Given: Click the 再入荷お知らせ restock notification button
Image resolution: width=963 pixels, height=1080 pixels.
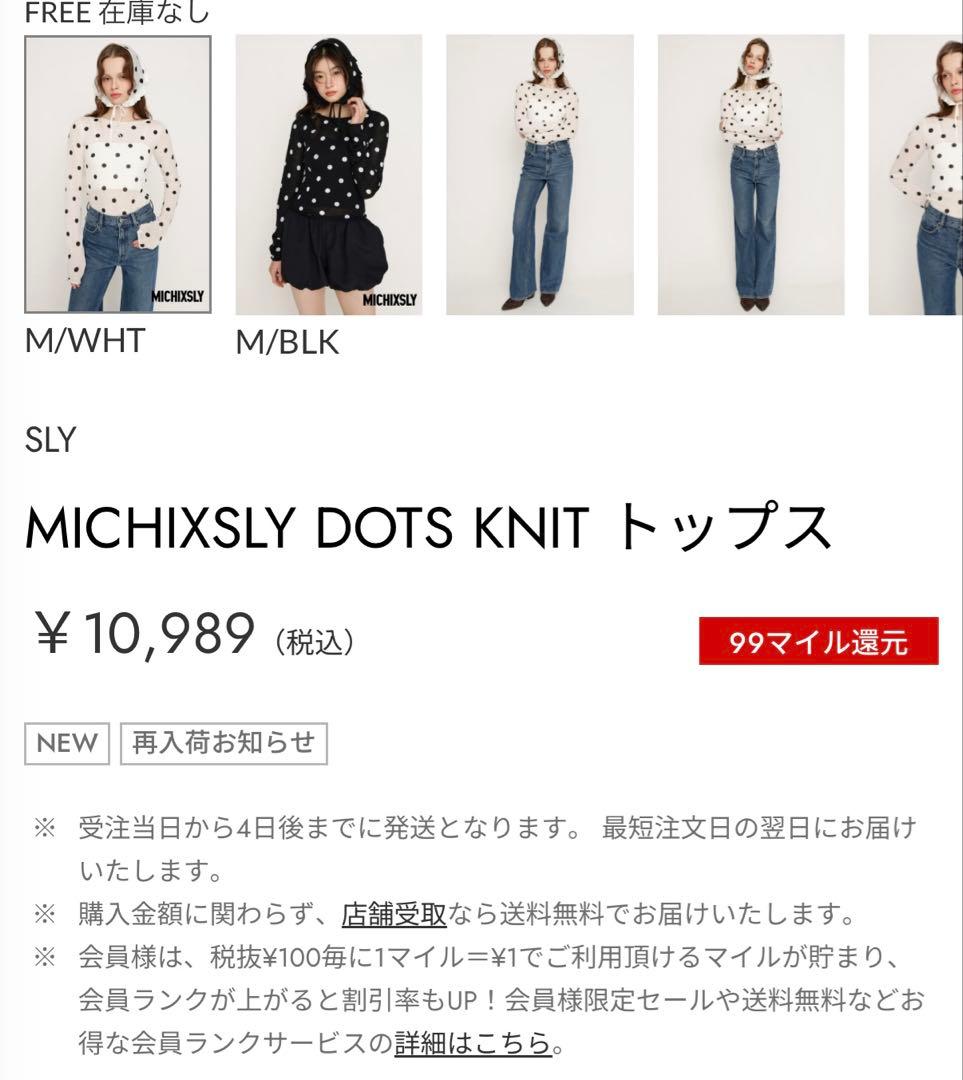Looking at the screenshot, I should tap(222, 743).
